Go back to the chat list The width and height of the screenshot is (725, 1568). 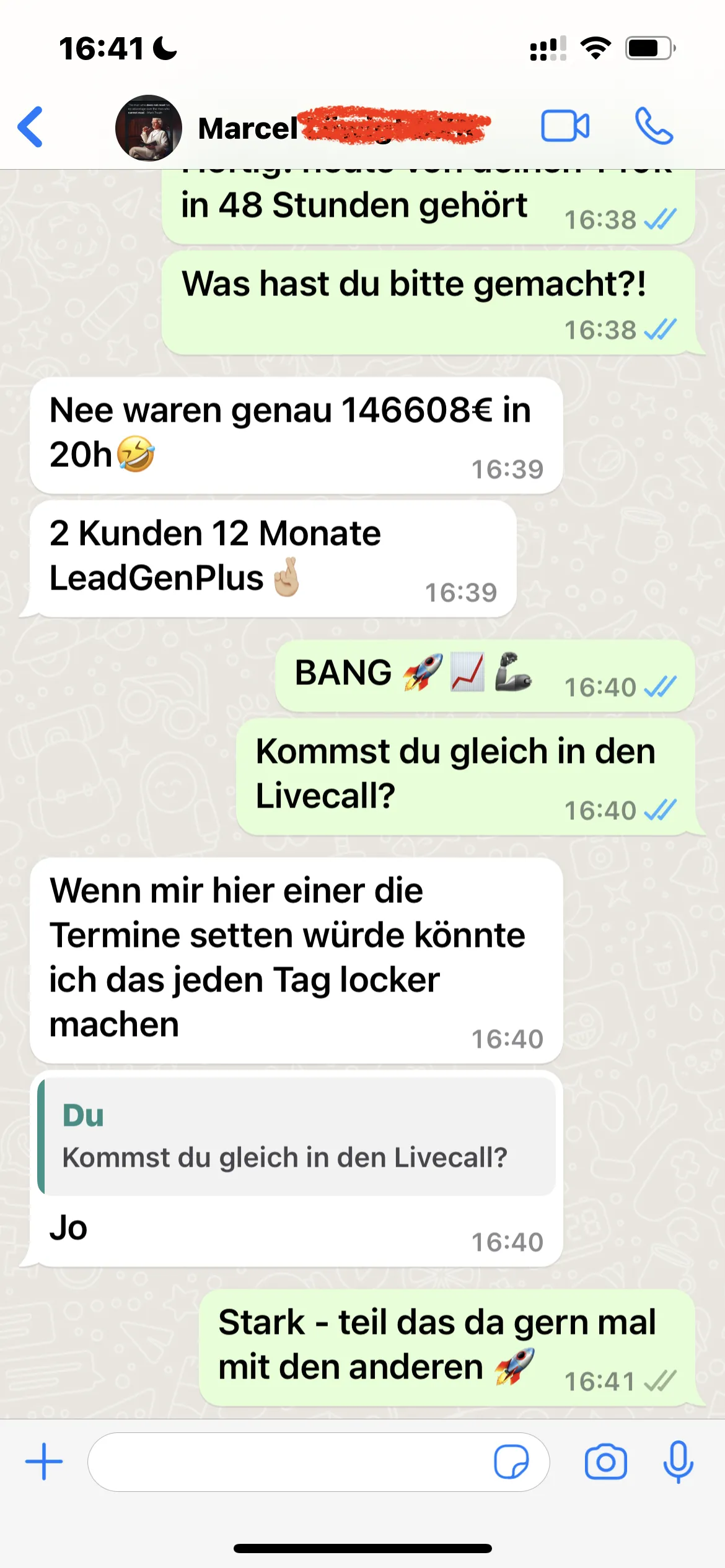pos(31,127)
